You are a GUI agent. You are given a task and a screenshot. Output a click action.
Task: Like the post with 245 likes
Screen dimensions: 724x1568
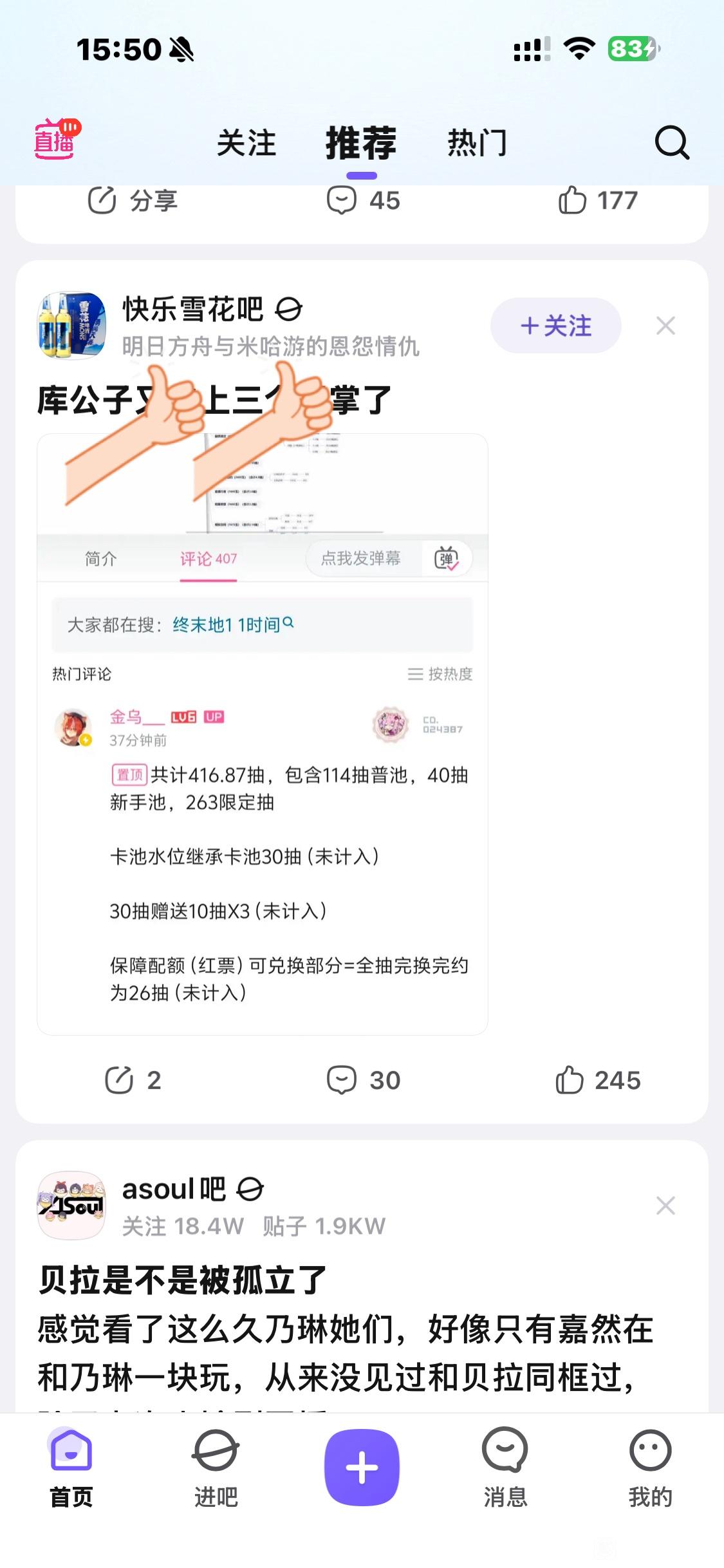(598, 1080)
